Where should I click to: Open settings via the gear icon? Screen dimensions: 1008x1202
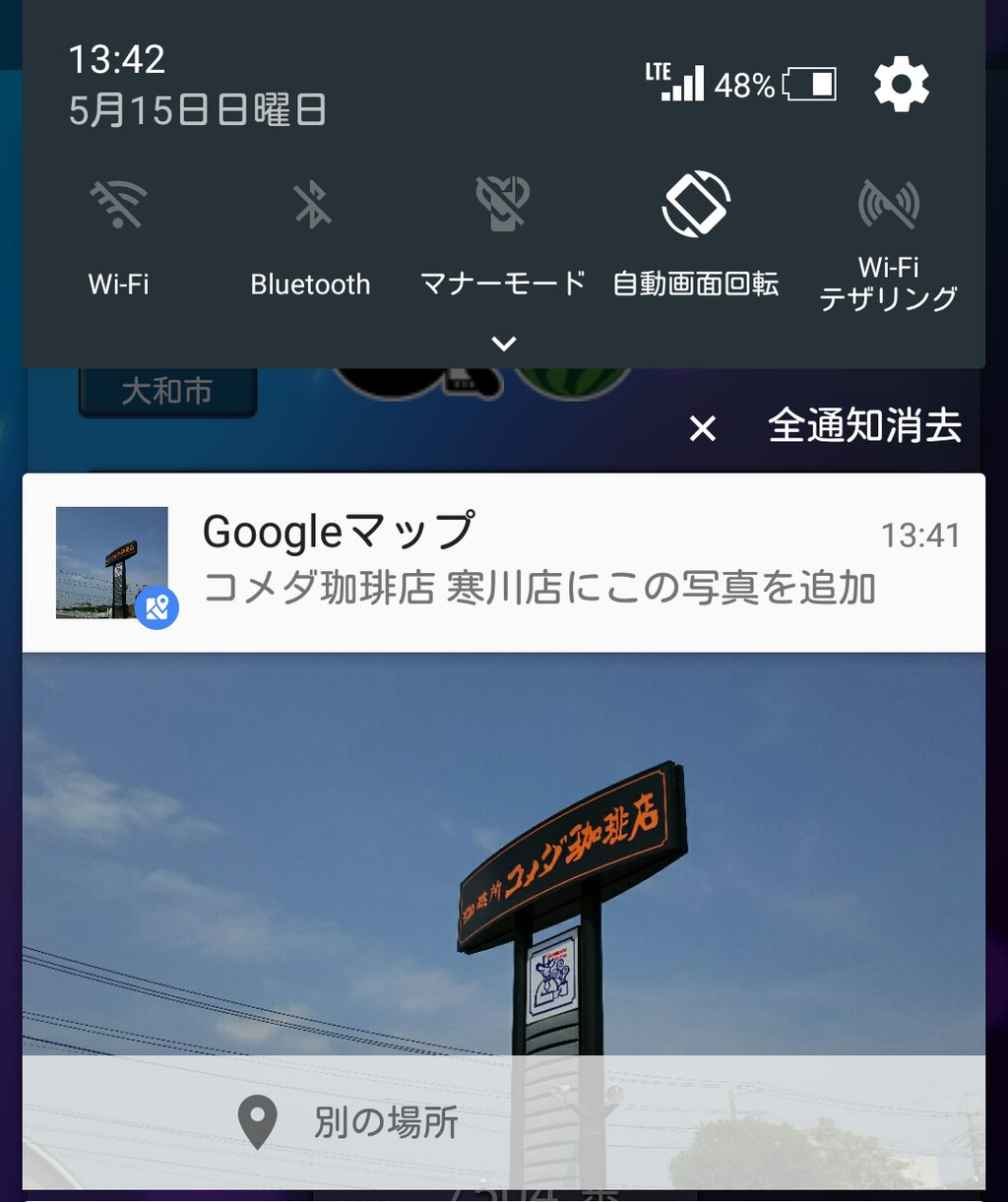901,85
